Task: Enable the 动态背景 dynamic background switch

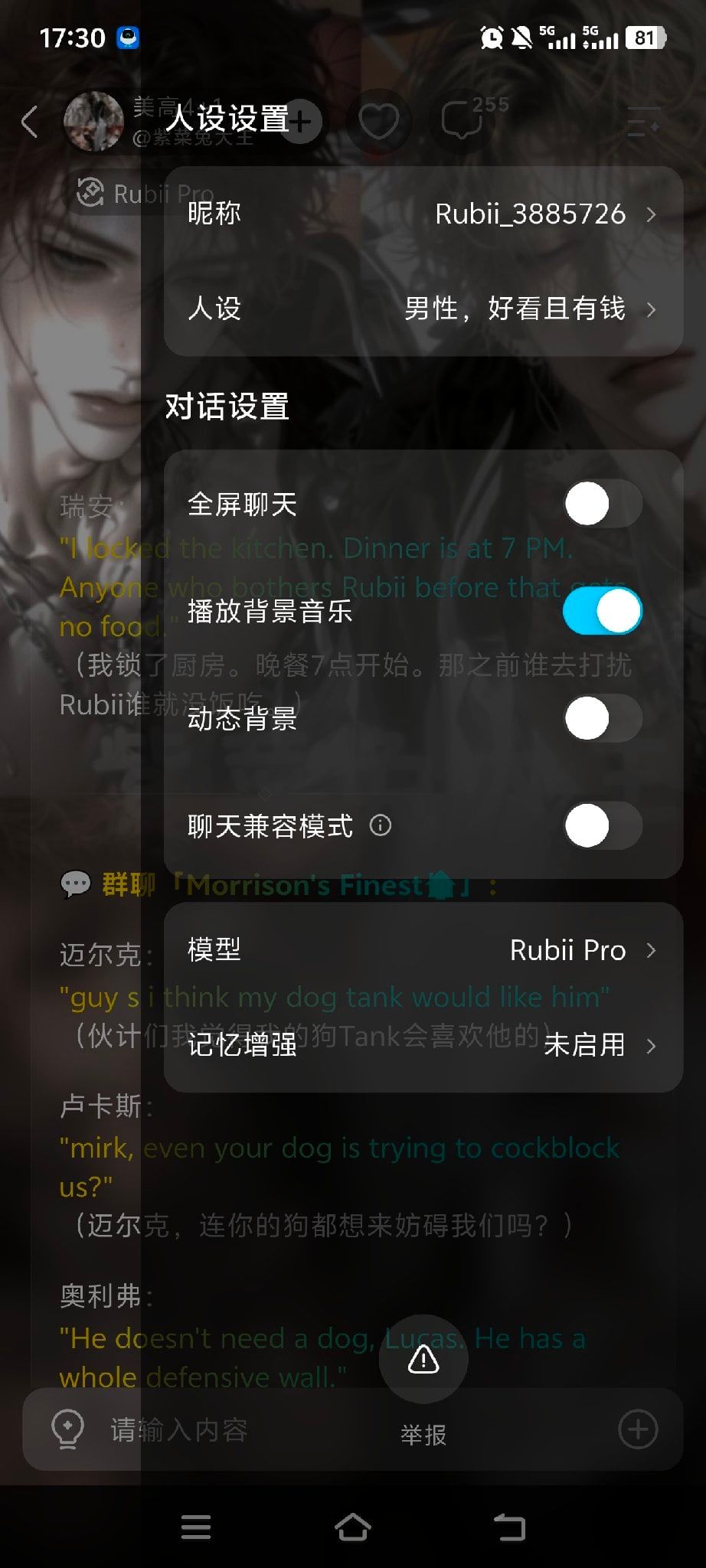Action: point(603,718)
